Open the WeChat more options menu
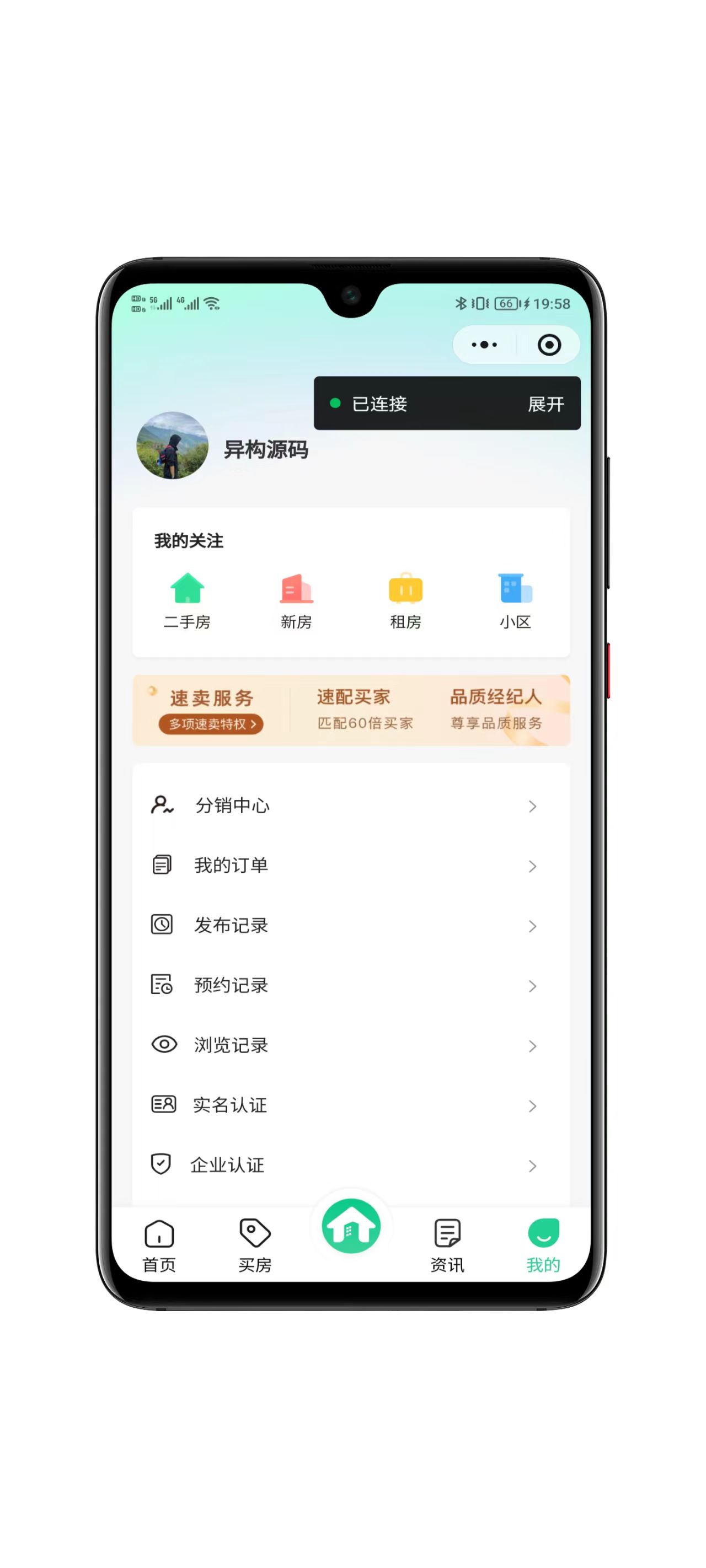 click(x=484, y=345)
